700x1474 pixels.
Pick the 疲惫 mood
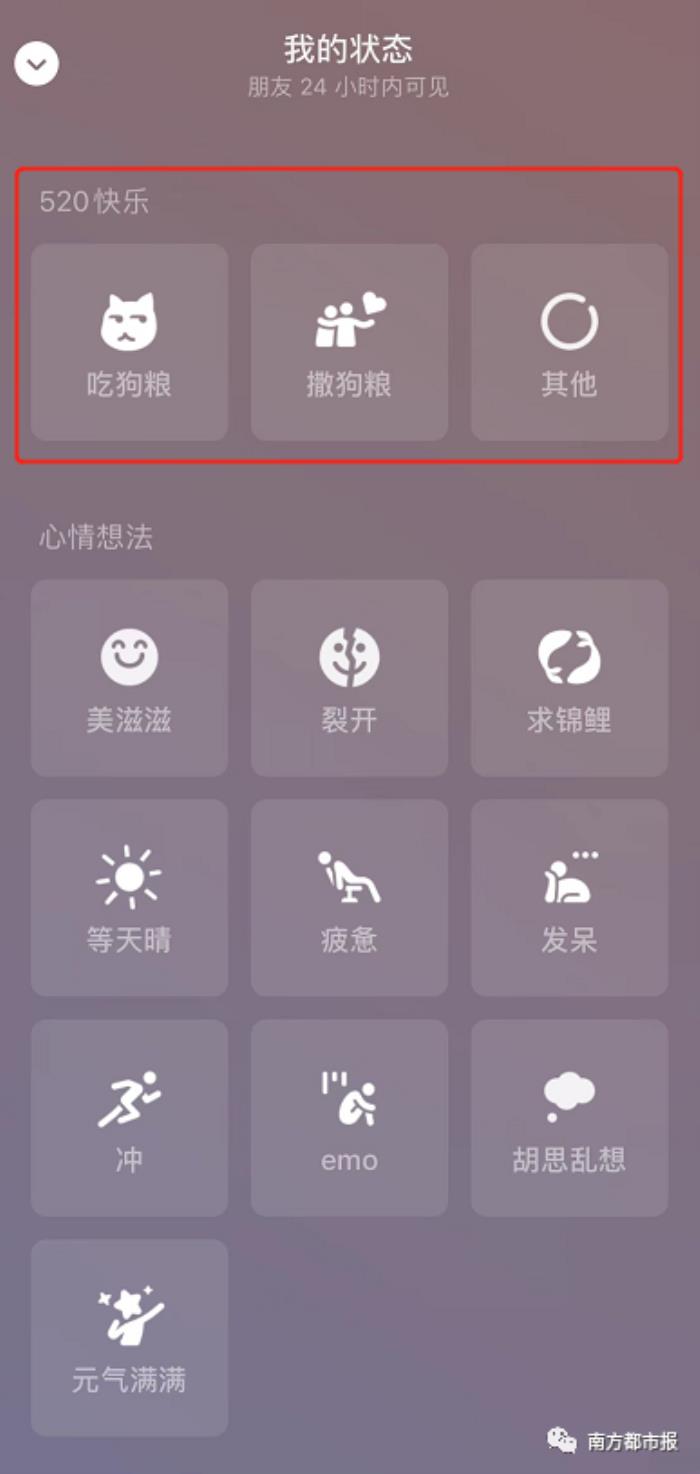tap(349, 897)
